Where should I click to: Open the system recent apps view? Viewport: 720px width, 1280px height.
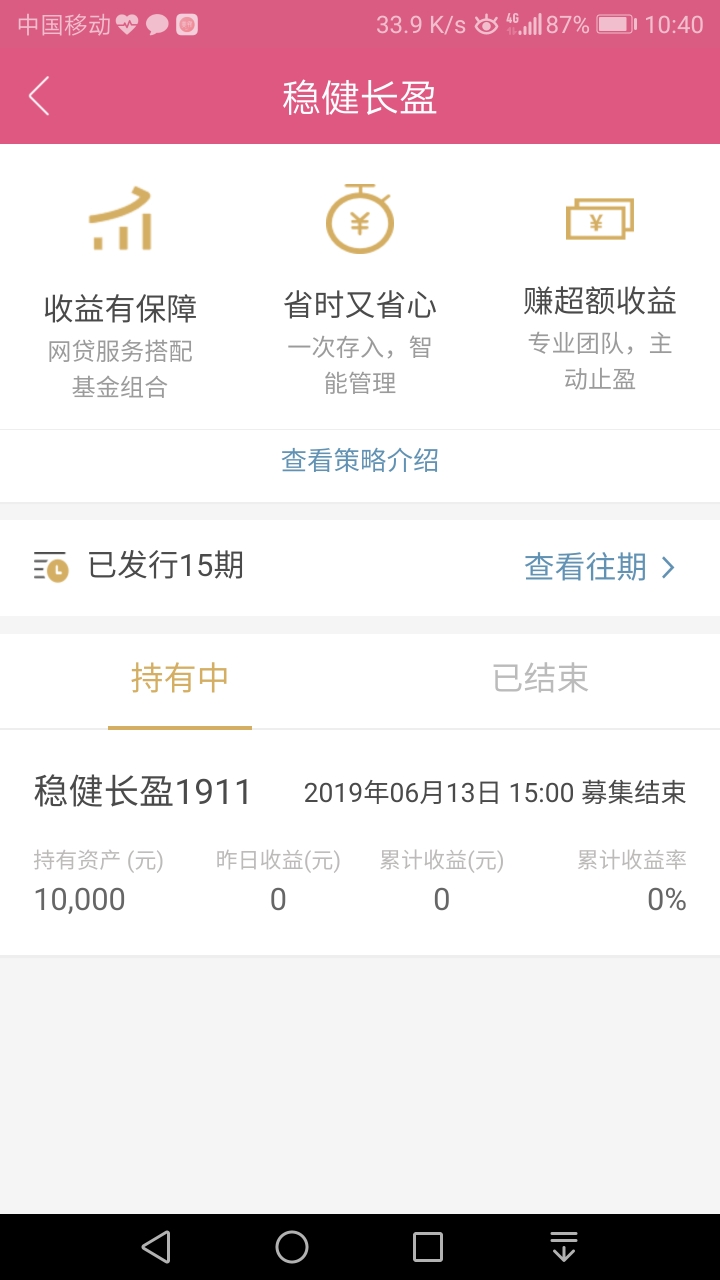coord(428,1247)
